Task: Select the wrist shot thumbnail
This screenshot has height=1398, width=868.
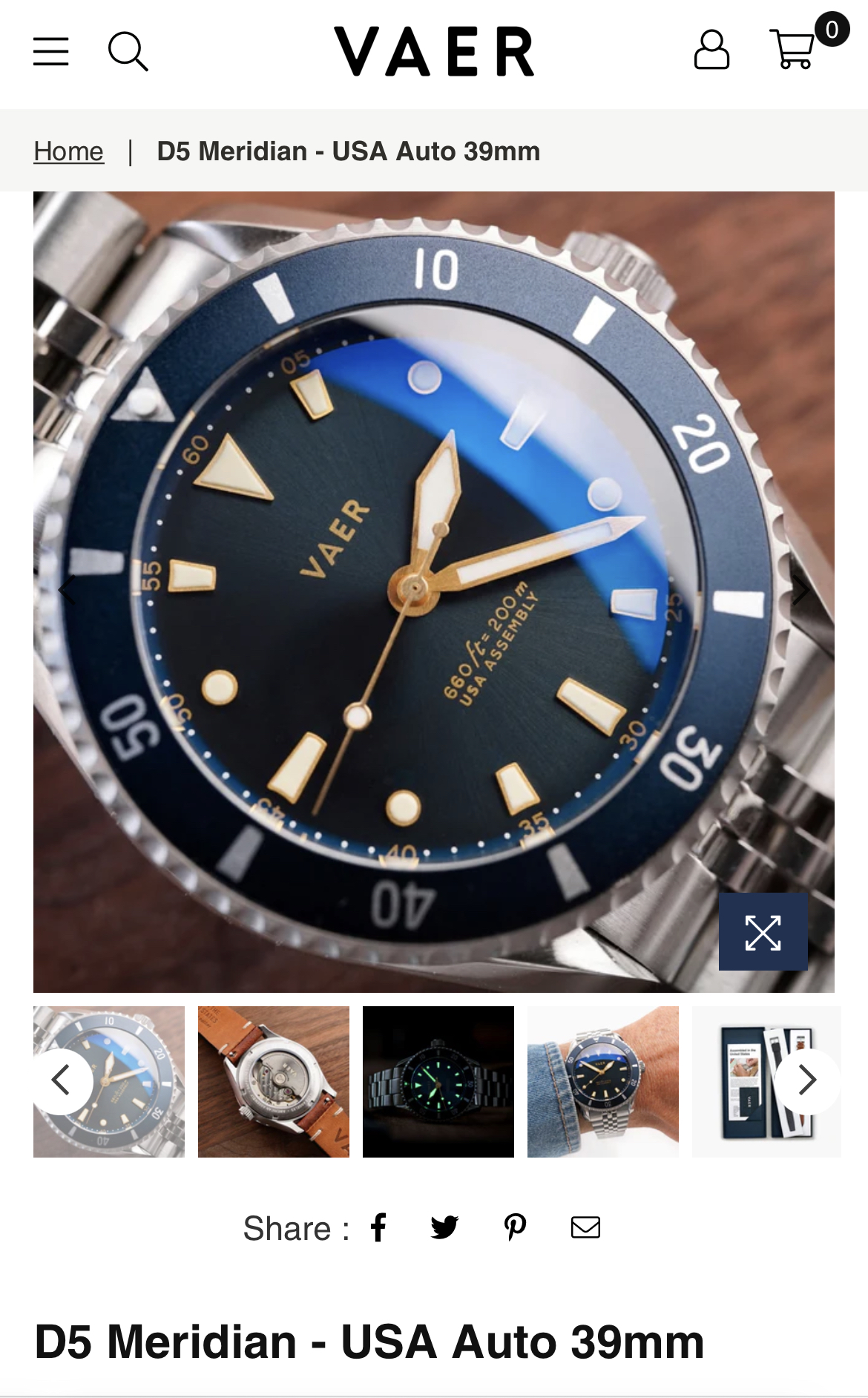Action: tap(603, 1082)
